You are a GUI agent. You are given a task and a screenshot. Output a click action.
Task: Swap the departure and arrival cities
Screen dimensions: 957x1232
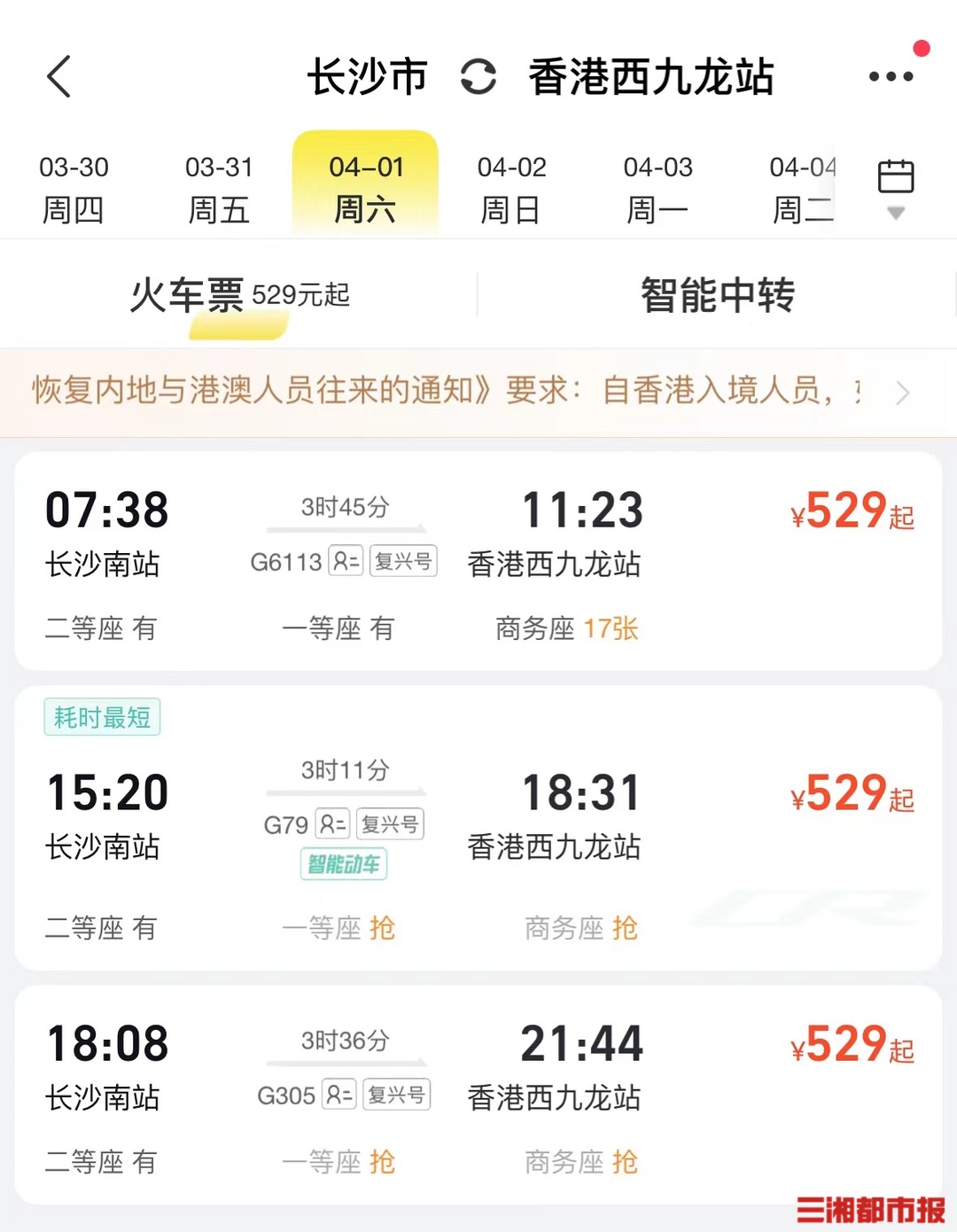[x=478, y=77]
